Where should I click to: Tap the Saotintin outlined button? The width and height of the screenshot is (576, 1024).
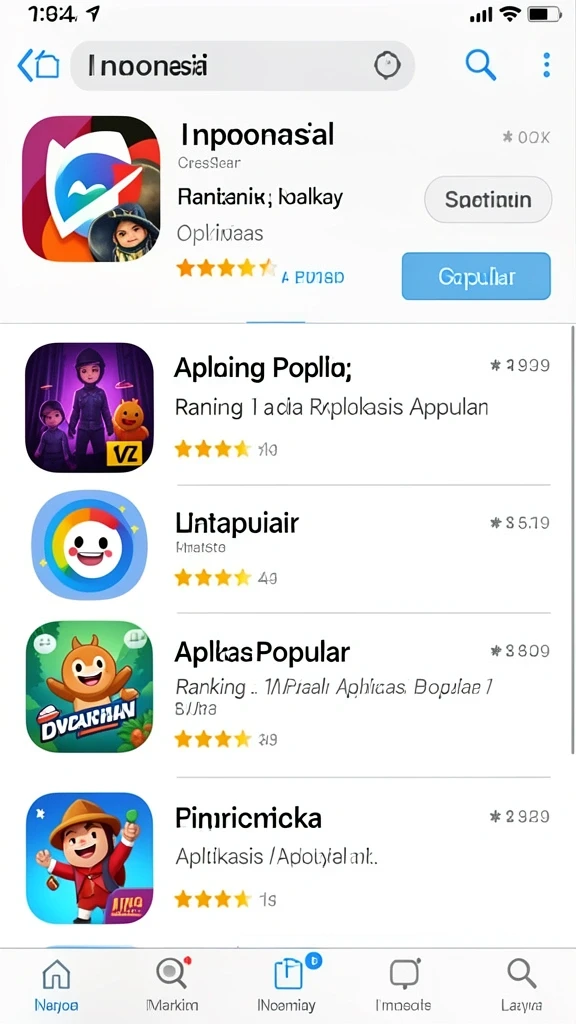[488, 199]
